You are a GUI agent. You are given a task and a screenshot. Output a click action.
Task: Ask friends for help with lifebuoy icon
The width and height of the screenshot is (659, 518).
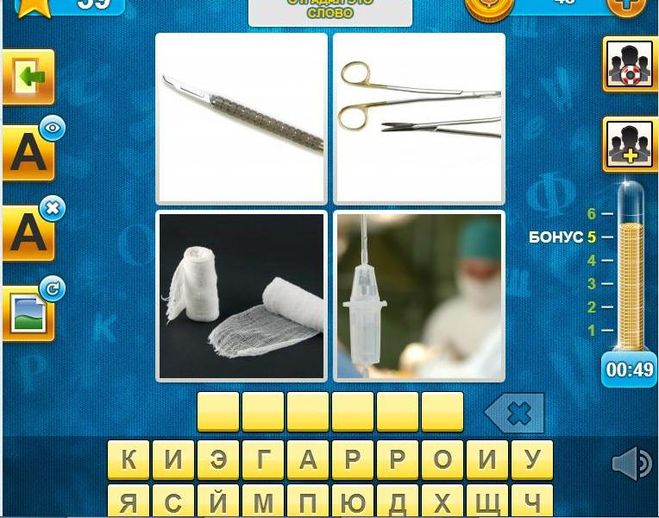[x=629, y=64]
